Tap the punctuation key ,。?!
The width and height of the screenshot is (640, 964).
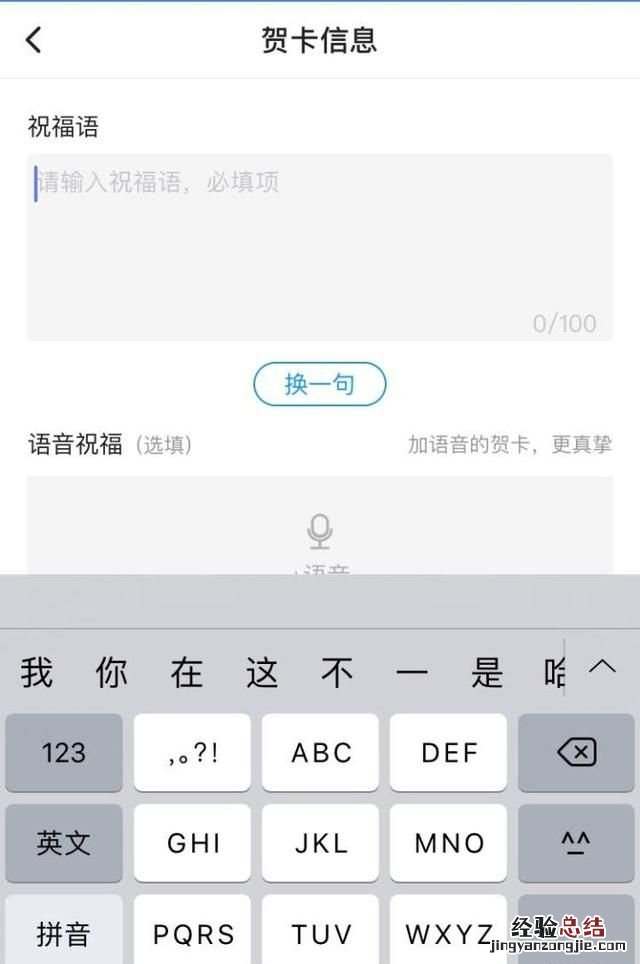coord(192,752)
